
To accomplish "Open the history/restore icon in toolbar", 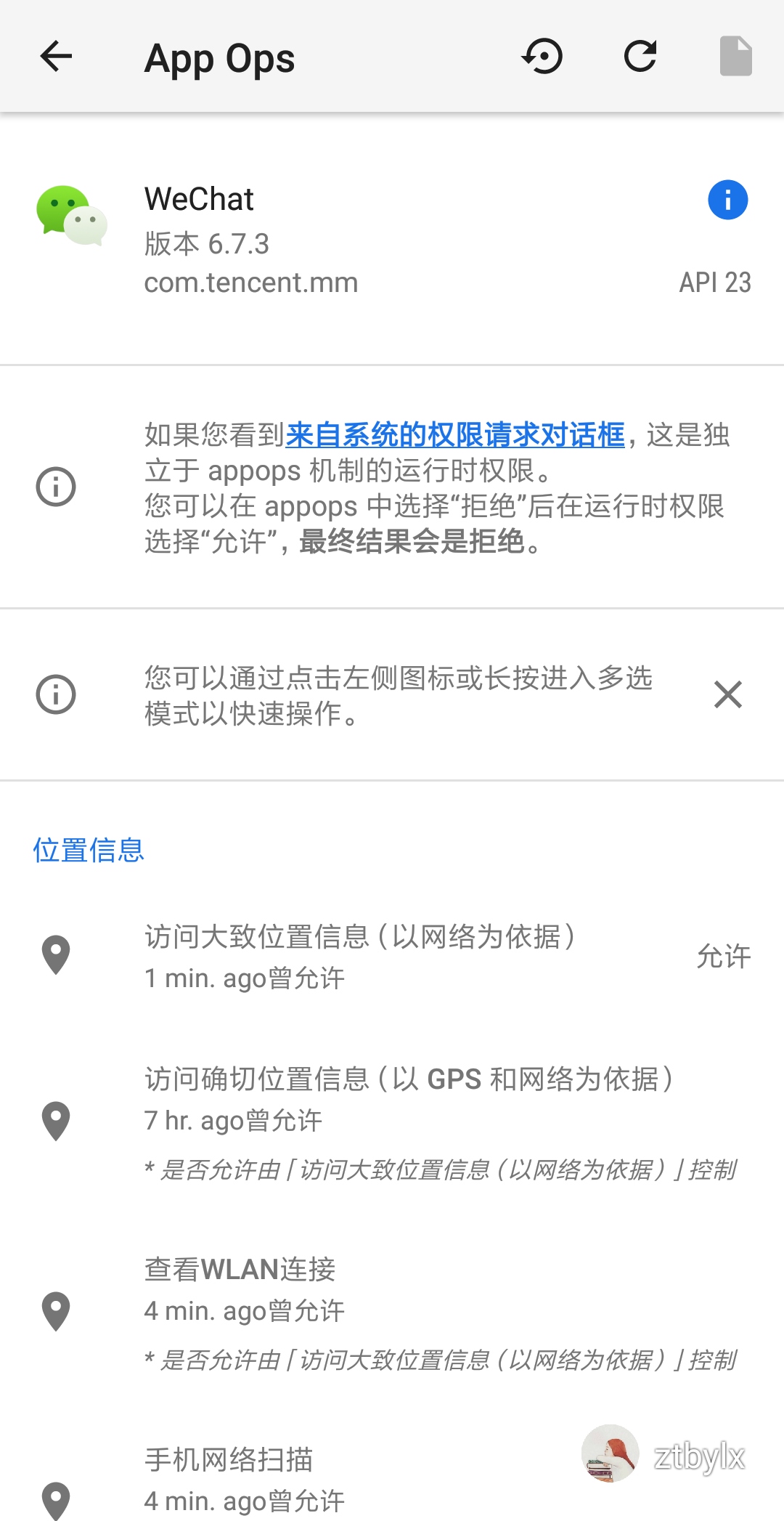I will 542,57.
